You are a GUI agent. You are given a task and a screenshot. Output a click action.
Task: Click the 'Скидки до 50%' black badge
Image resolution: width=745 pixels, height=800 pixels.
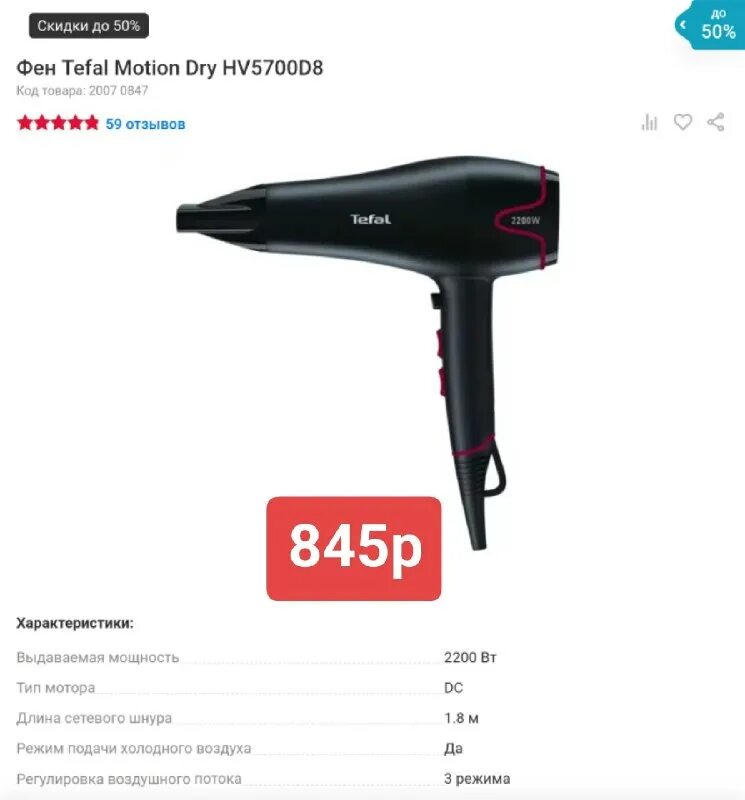point(87,24)
